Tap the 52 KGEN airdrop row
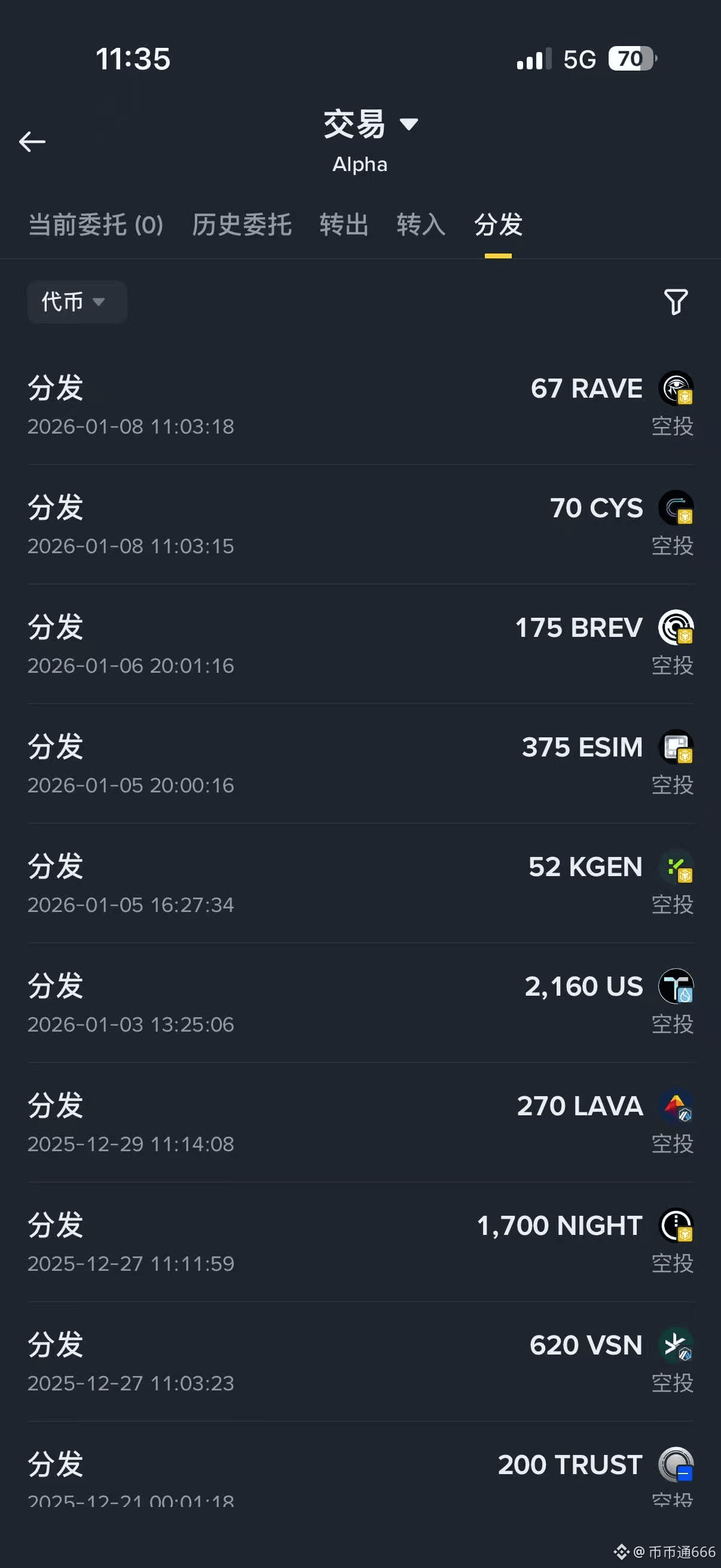Screen dimensions: 721x1568 click(x=360, y=884)
